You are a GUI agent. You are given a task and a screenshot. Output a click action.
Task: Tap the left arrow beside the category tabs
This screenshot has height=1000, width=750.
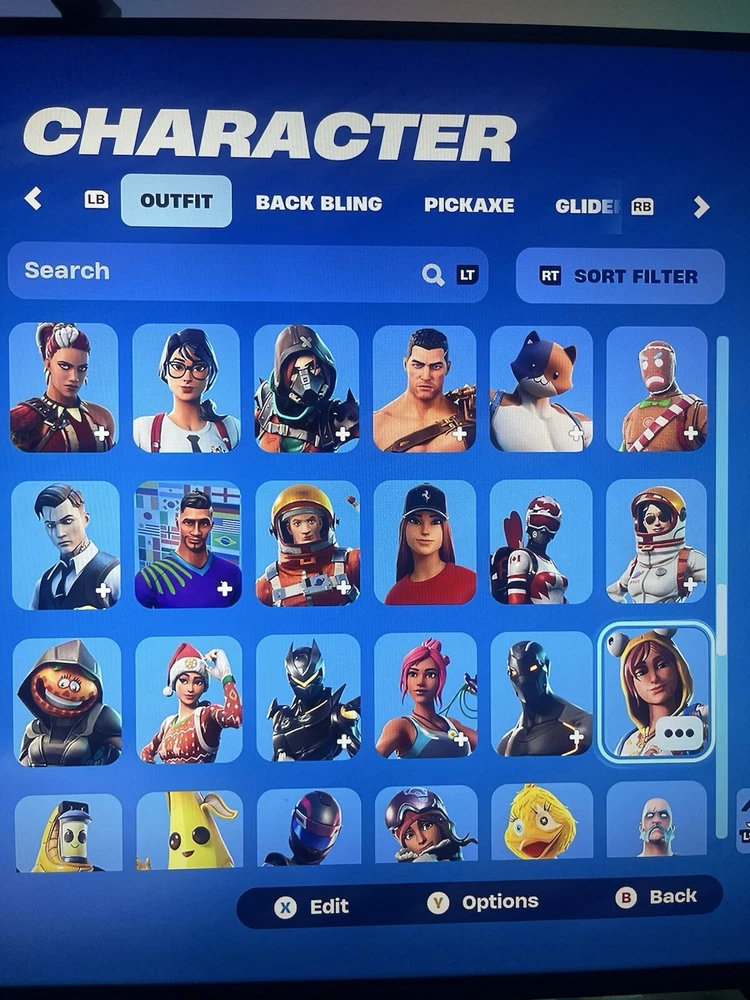click(33, 199)
